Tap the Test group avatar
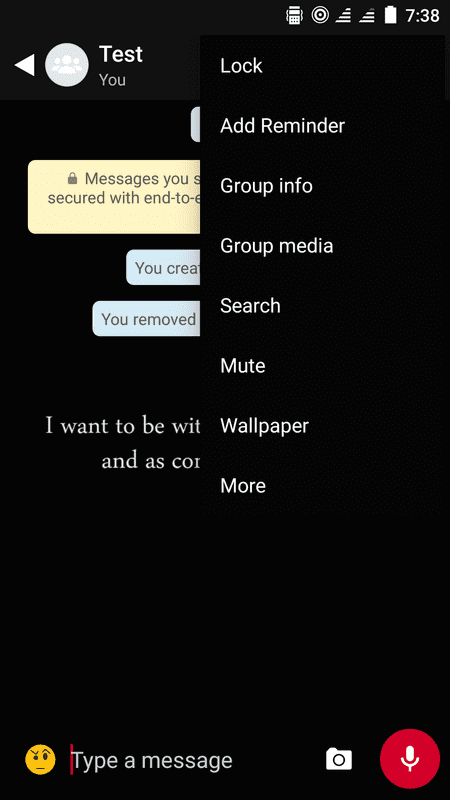Viewport: 450px width, 800px height. 67,65
